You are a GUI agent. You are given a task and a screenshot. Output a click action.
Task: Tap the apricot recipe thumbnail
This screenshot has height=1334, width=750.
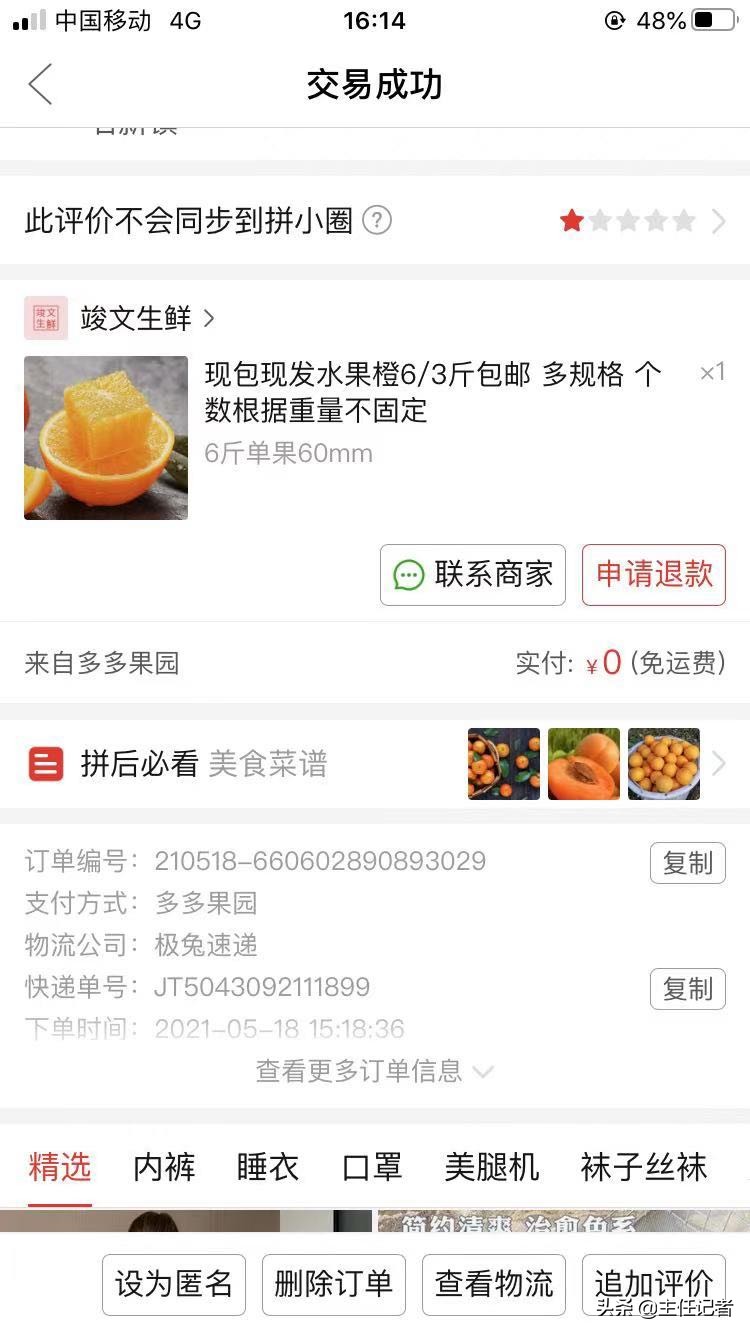[x=584, y=763]
